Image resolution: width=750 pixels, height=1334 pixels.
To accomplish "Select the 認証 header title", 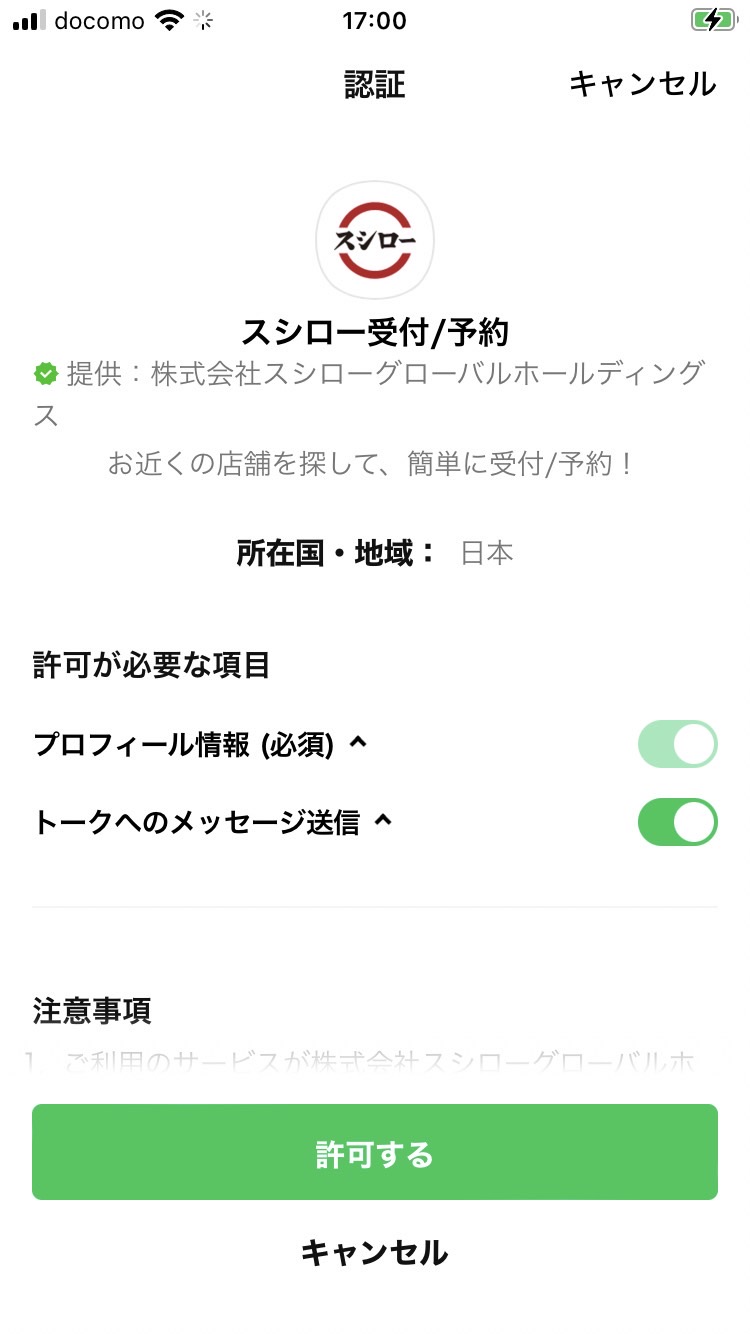I will click(375, 85).
